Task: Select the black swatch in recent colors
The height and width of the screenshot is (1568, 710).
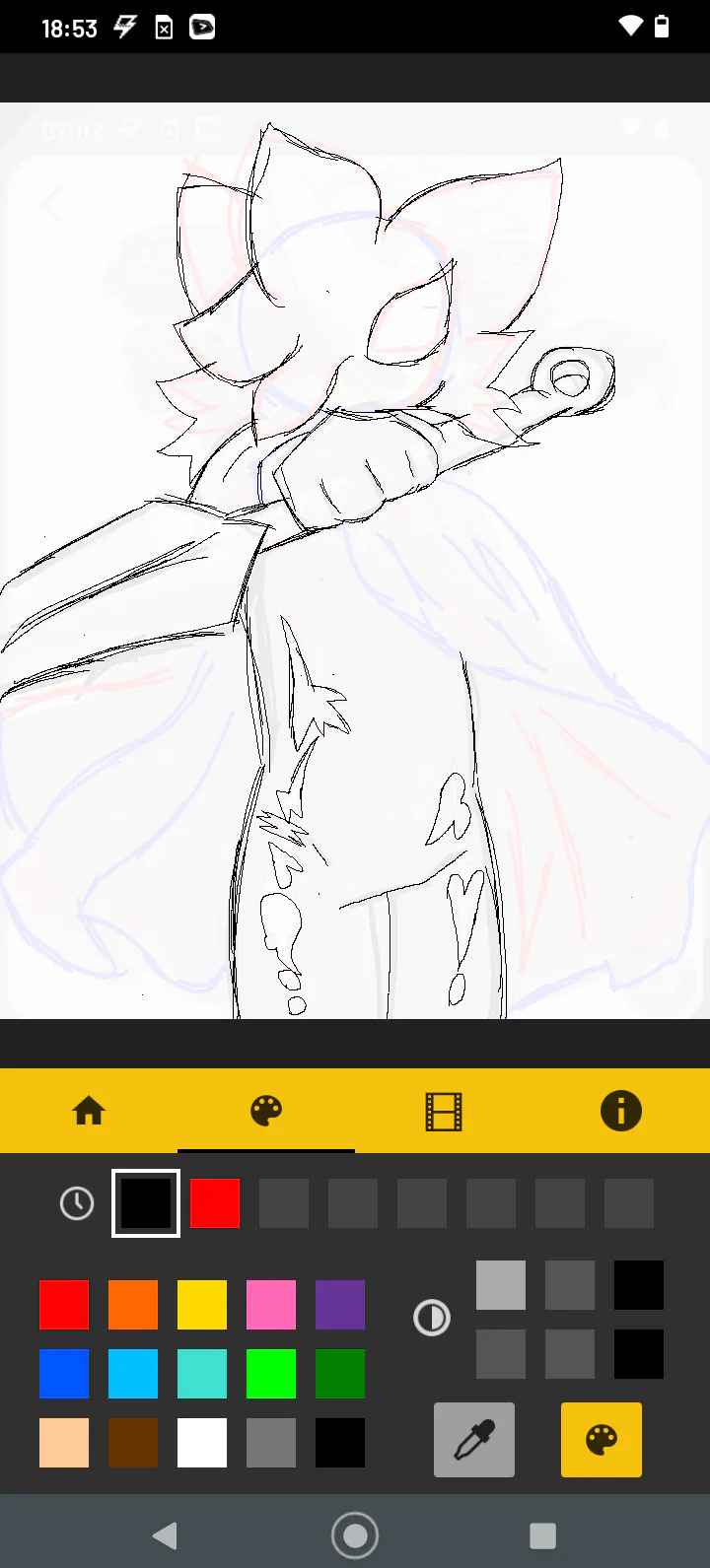Action: [146, 1203]
